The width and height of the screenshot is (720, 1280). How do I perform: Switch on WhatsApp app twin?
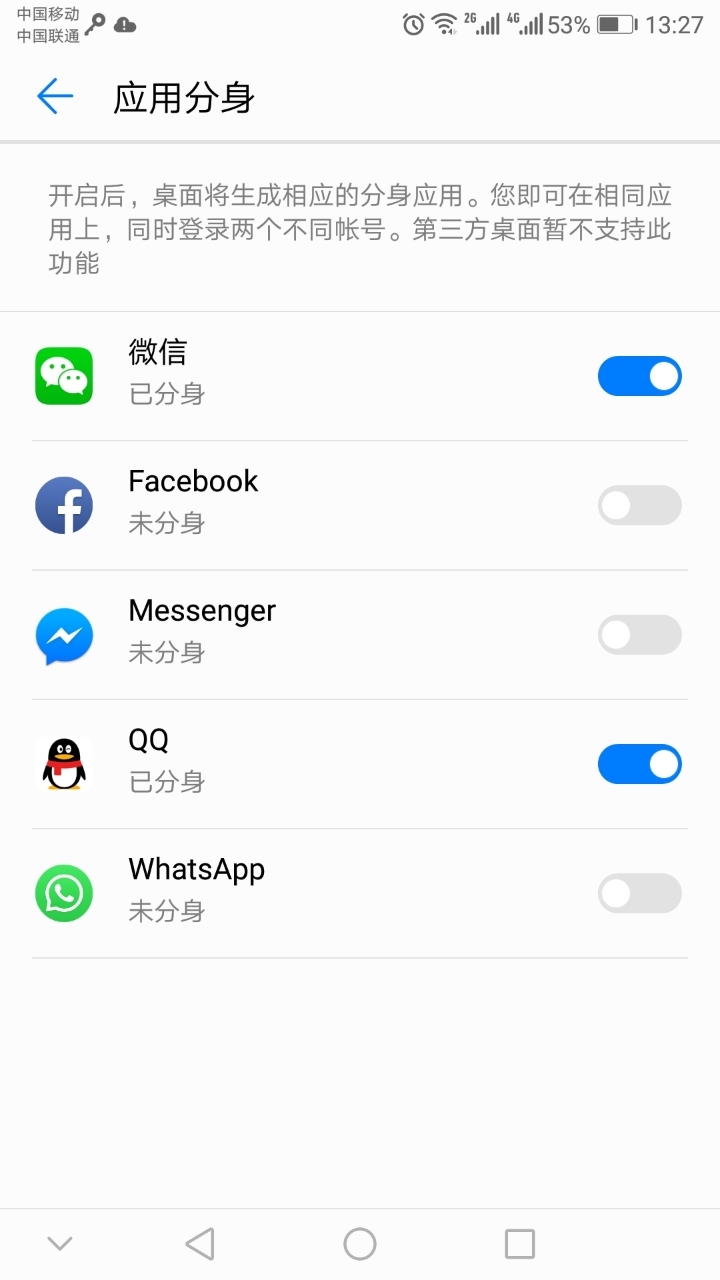tap(639, 894)
